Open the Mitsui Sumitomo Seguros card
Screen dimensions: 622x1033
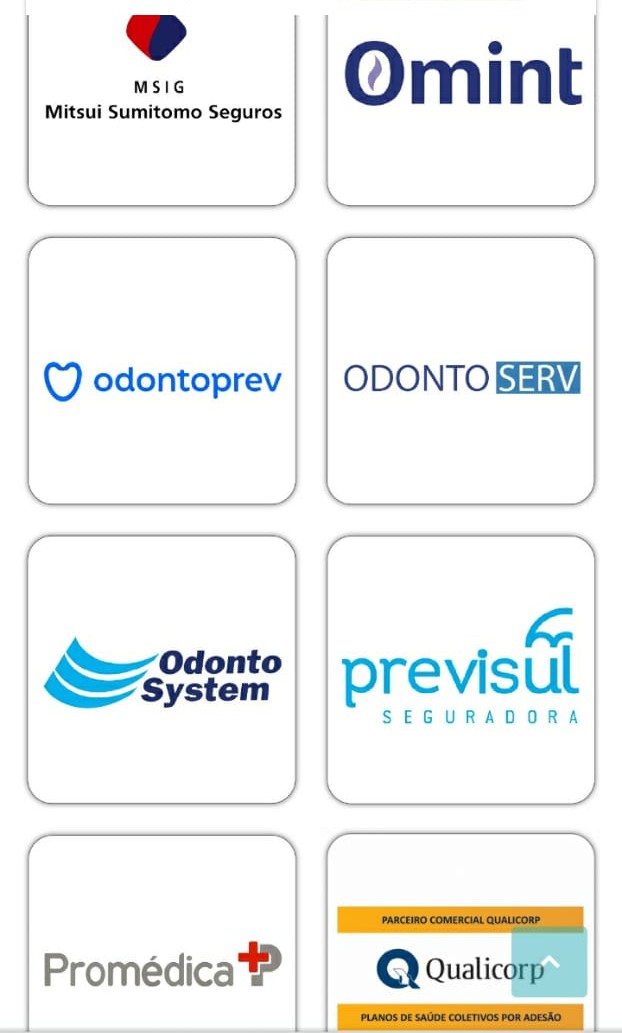(162, 100)
